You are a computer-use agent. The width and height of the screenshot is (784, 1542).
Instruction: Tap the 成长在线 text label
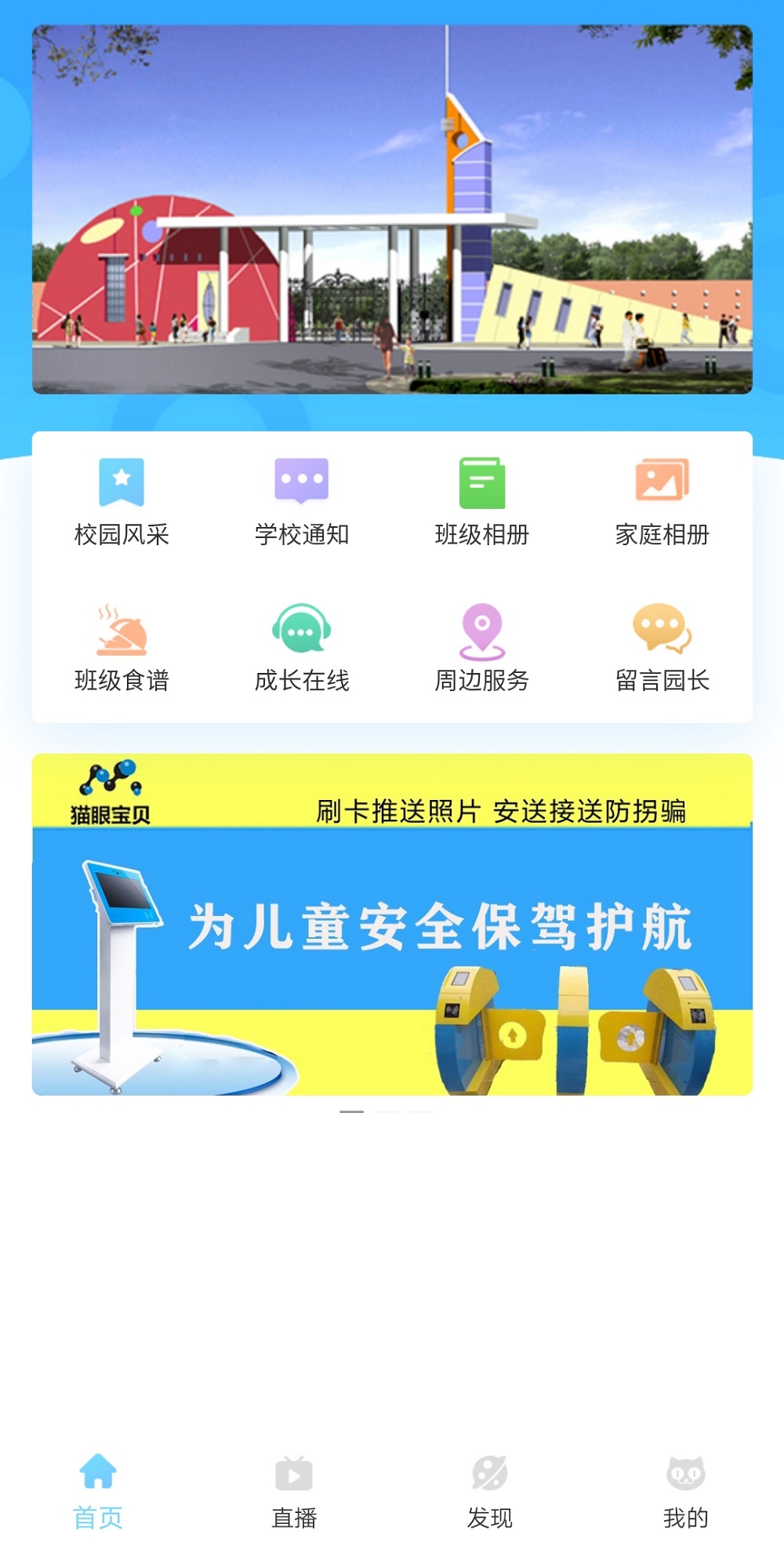[303, 679]
